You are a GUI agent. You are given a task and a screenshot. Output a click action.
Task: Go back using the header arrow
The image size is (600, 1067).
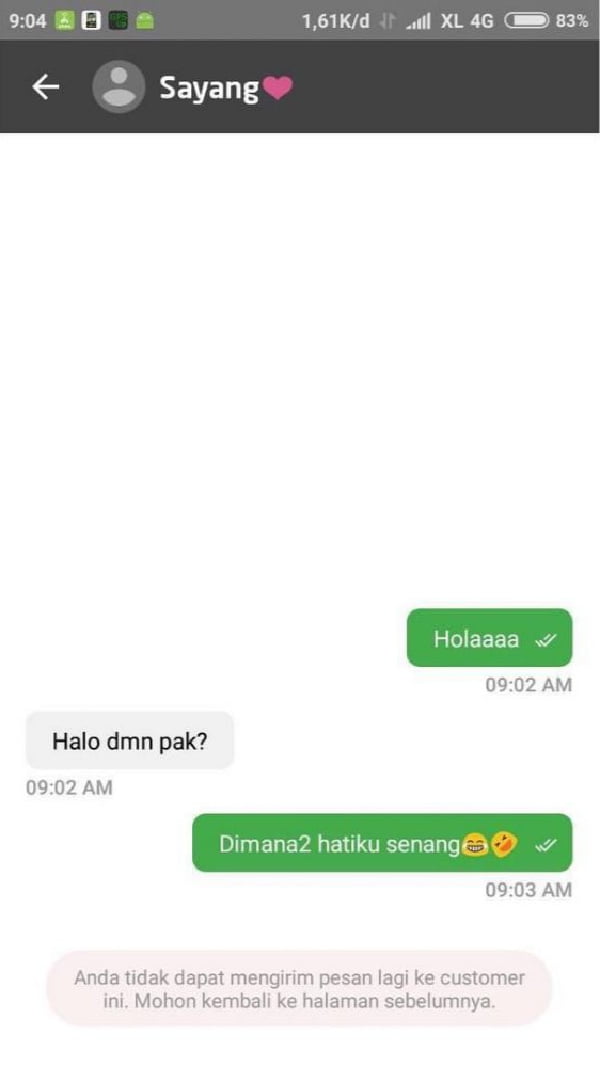[x=46, y=88]
